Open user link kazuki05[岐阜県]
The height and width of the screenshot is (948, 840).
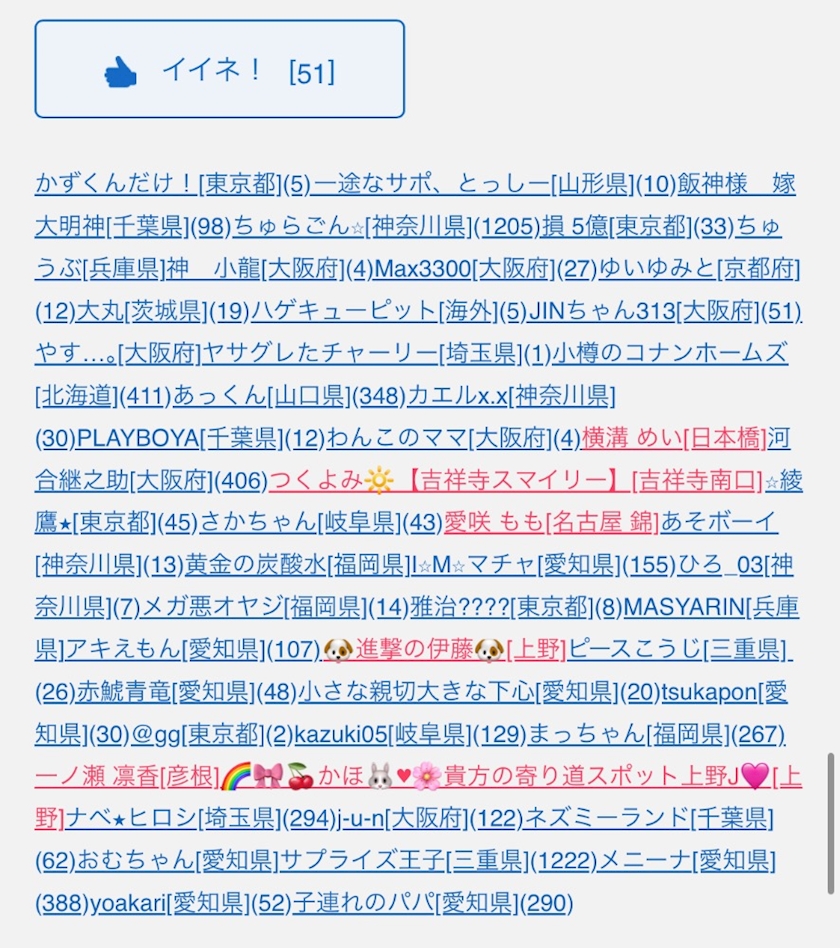pyautogui.click(x=382, y=734)
